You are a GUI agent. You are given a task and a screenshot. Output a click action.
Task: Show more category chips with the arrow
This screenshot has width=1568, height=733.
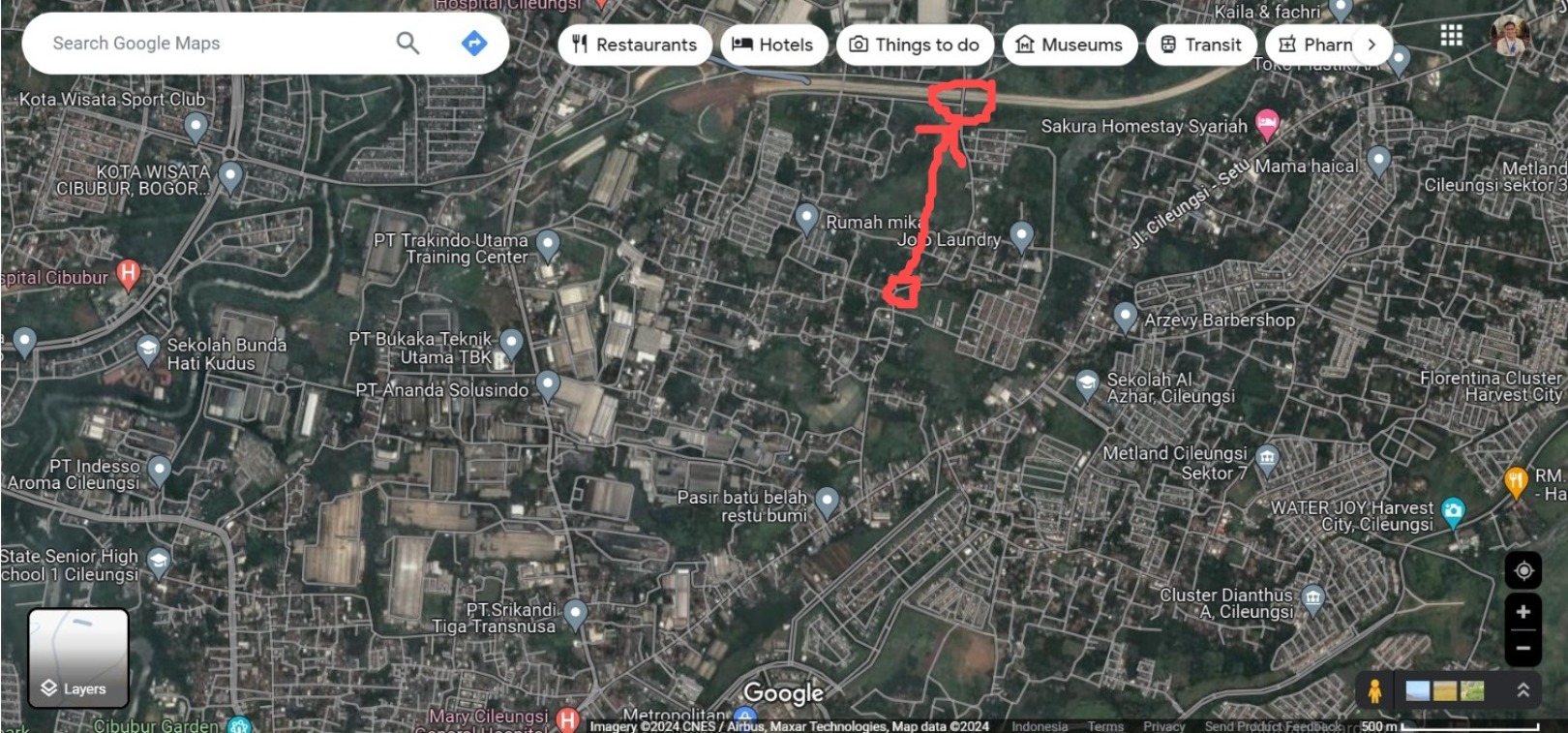click(x=1372, y=45)
